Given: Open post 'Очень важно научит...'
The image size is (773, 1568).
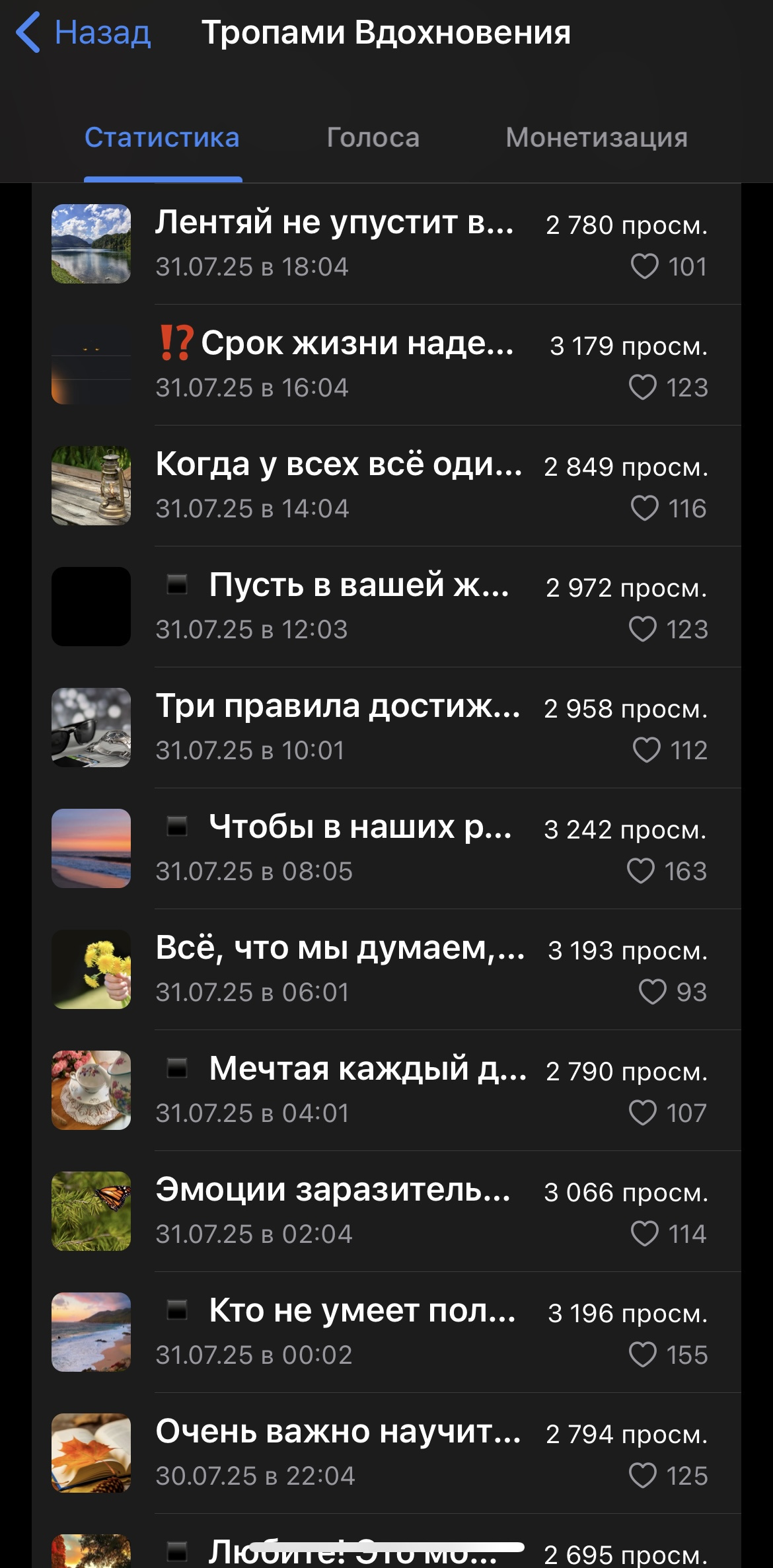Looking at the screenshot, I should [x=386, y=1453].
